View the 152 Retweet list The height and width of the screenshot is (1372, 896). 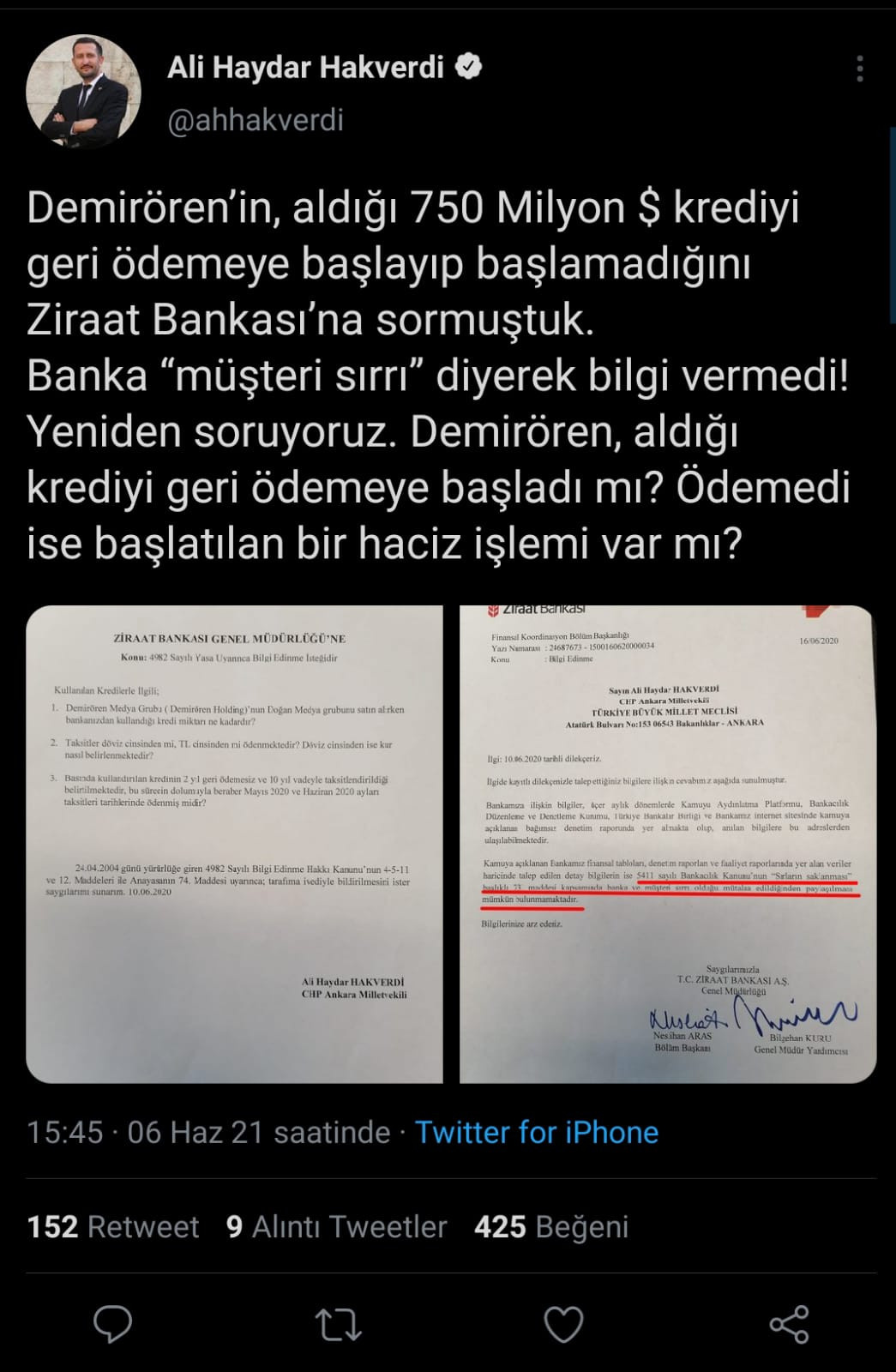pyautogui.click(x=113, y=1226)
